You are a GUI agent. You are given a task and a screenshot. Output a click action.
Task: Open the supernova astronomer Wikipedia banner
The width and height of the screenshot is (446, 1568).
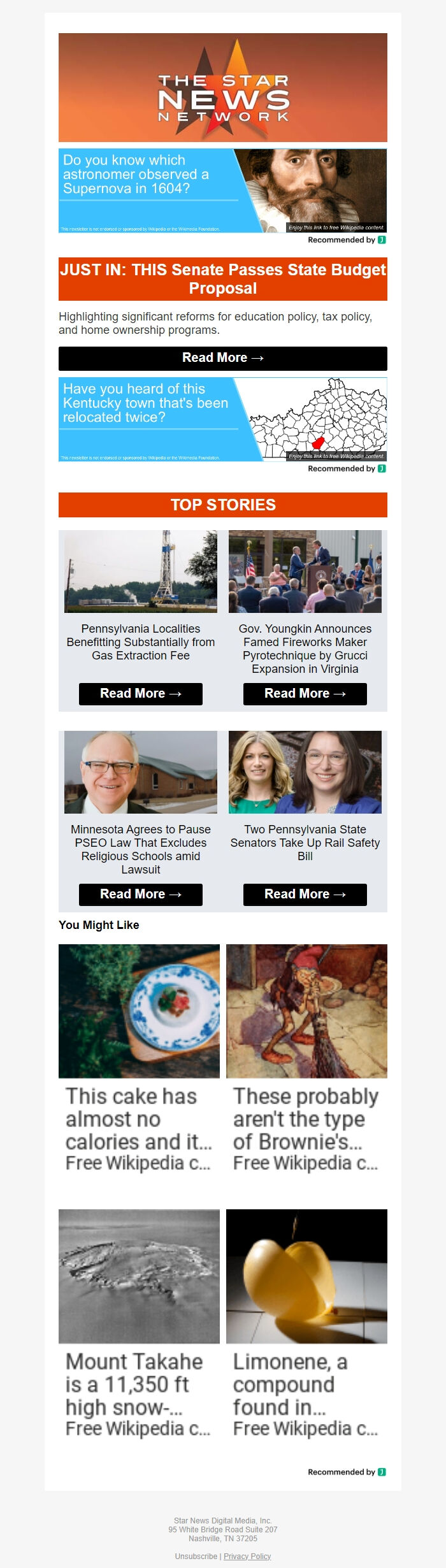222,191
